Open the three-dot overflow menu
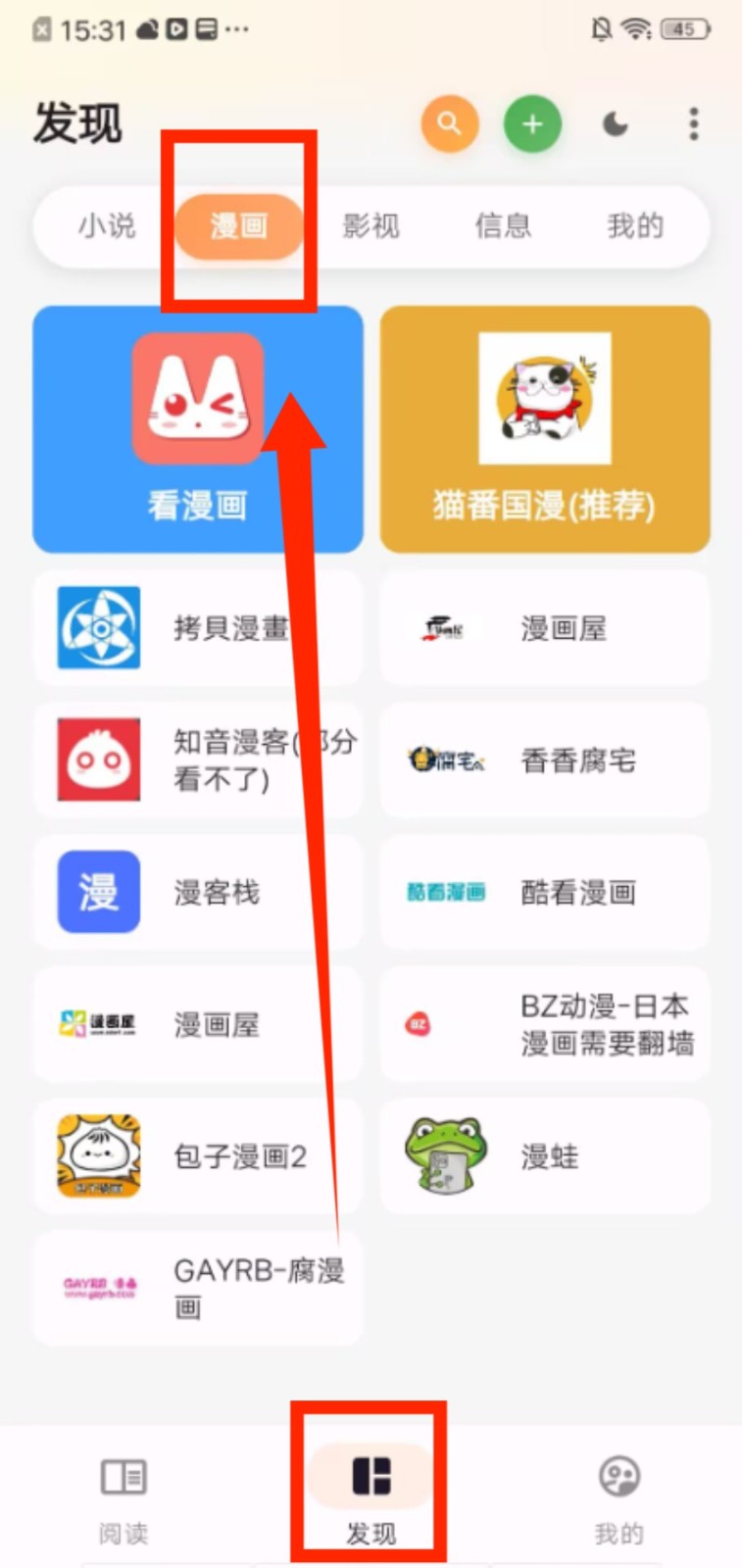742x1568 pixels. point(694,123)
